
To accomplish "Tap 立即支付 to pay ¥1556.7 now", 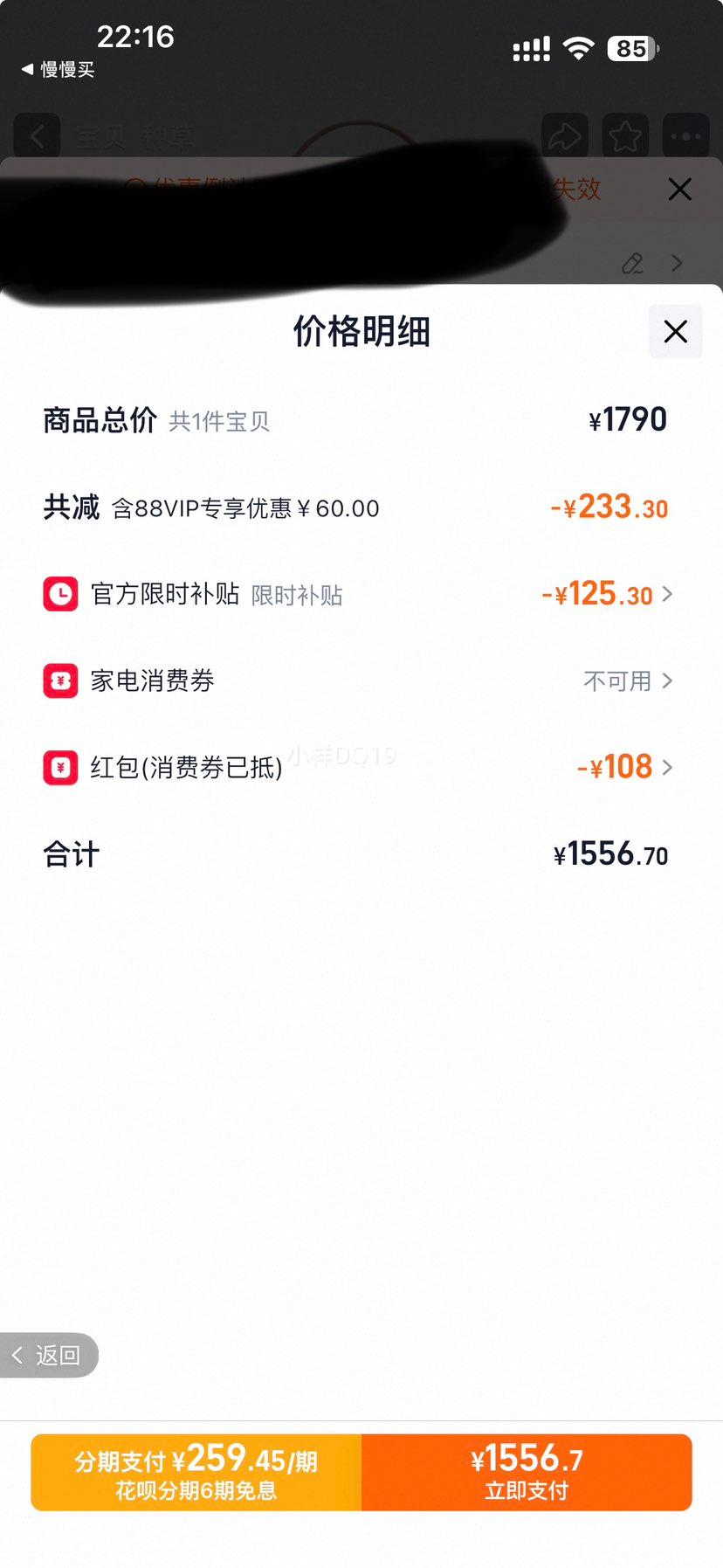I will point(527,1472).
